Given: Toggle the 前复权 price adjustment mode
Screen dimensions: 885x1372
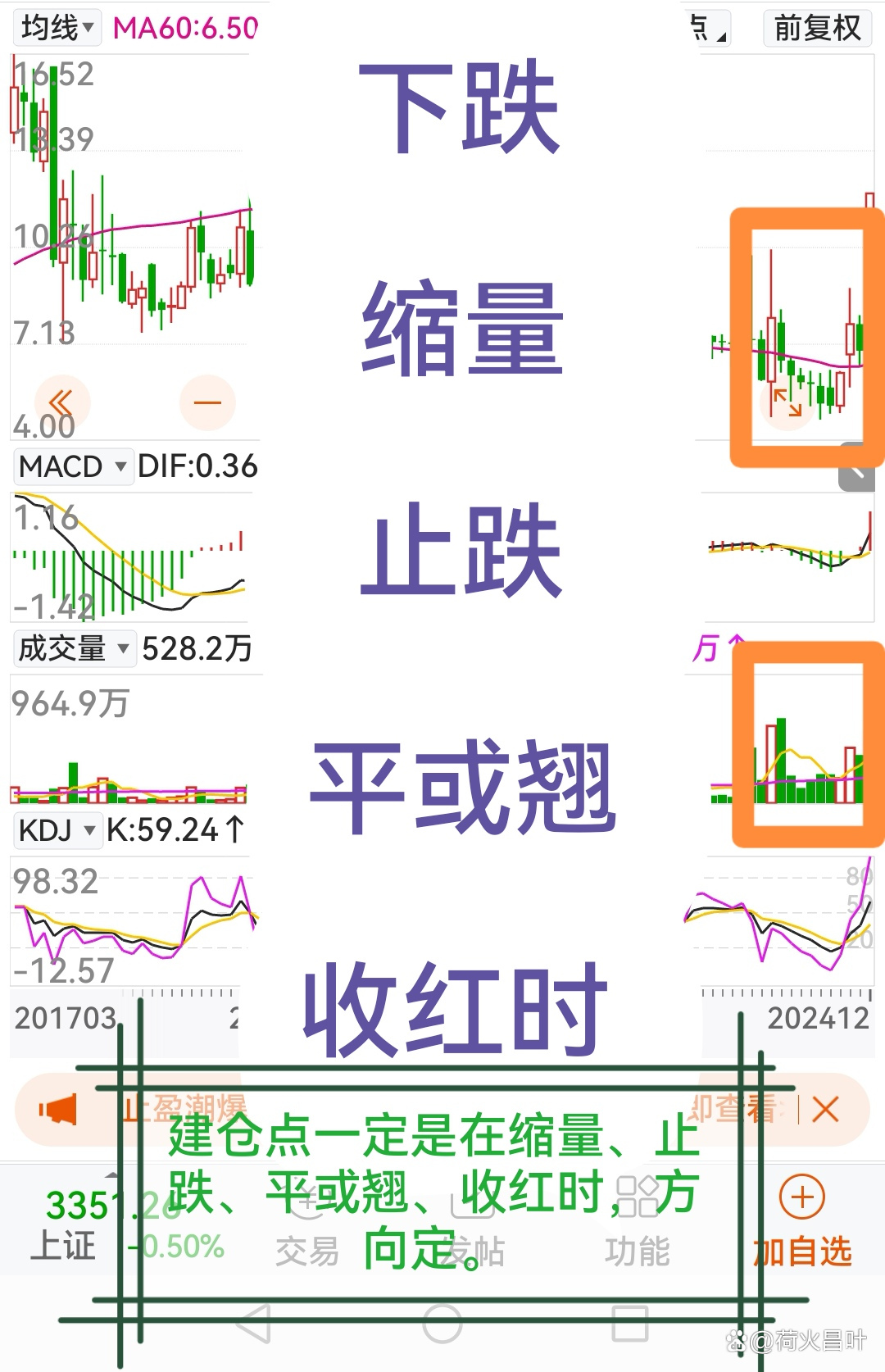Looking at the screenshot, I should pos(815,28).
